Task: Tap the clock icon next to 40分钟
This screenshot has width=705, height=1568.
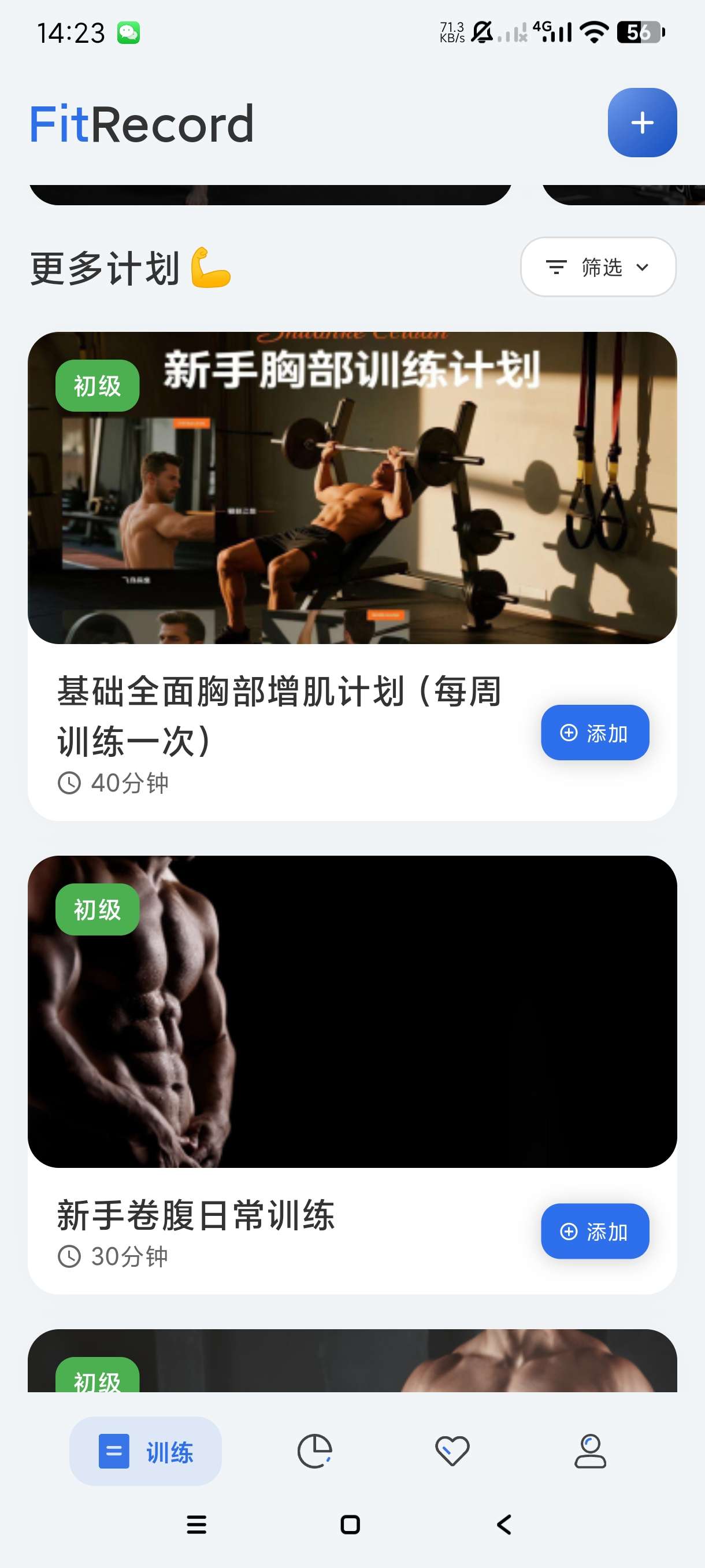Action: pyautogui.click(x=70, y=784)
